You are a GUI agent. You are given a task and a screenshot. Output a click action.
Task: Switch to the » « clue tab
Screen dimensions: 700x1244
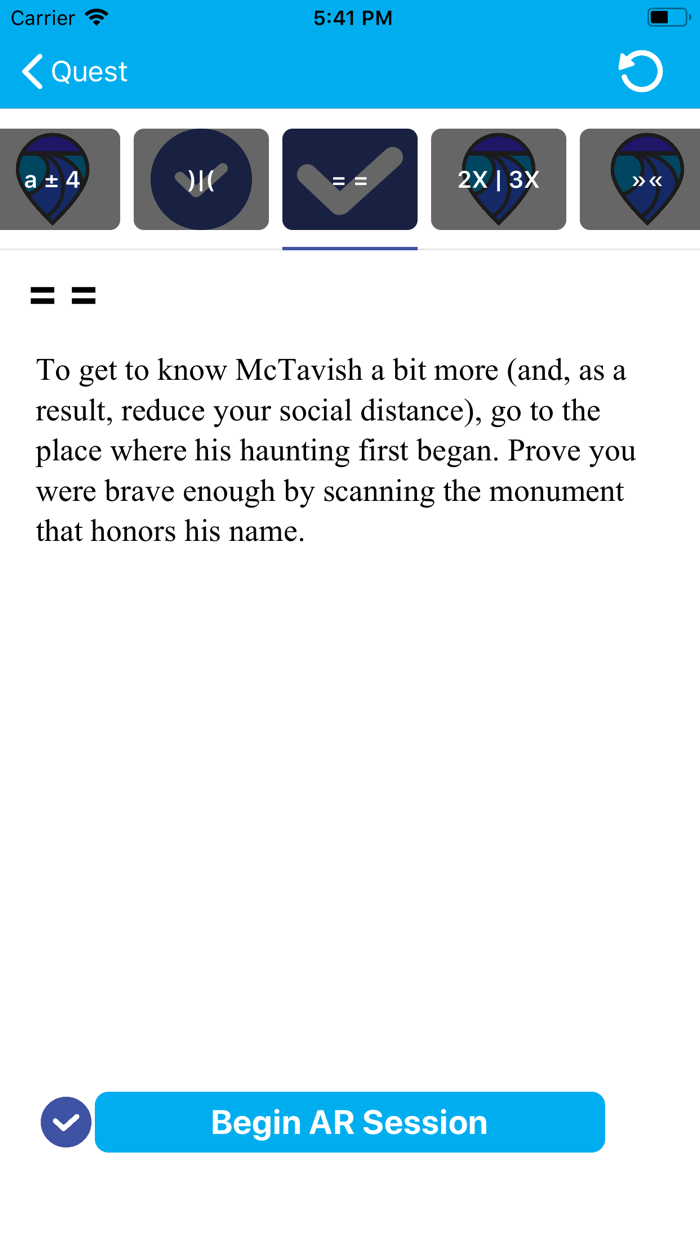(642, 180)
